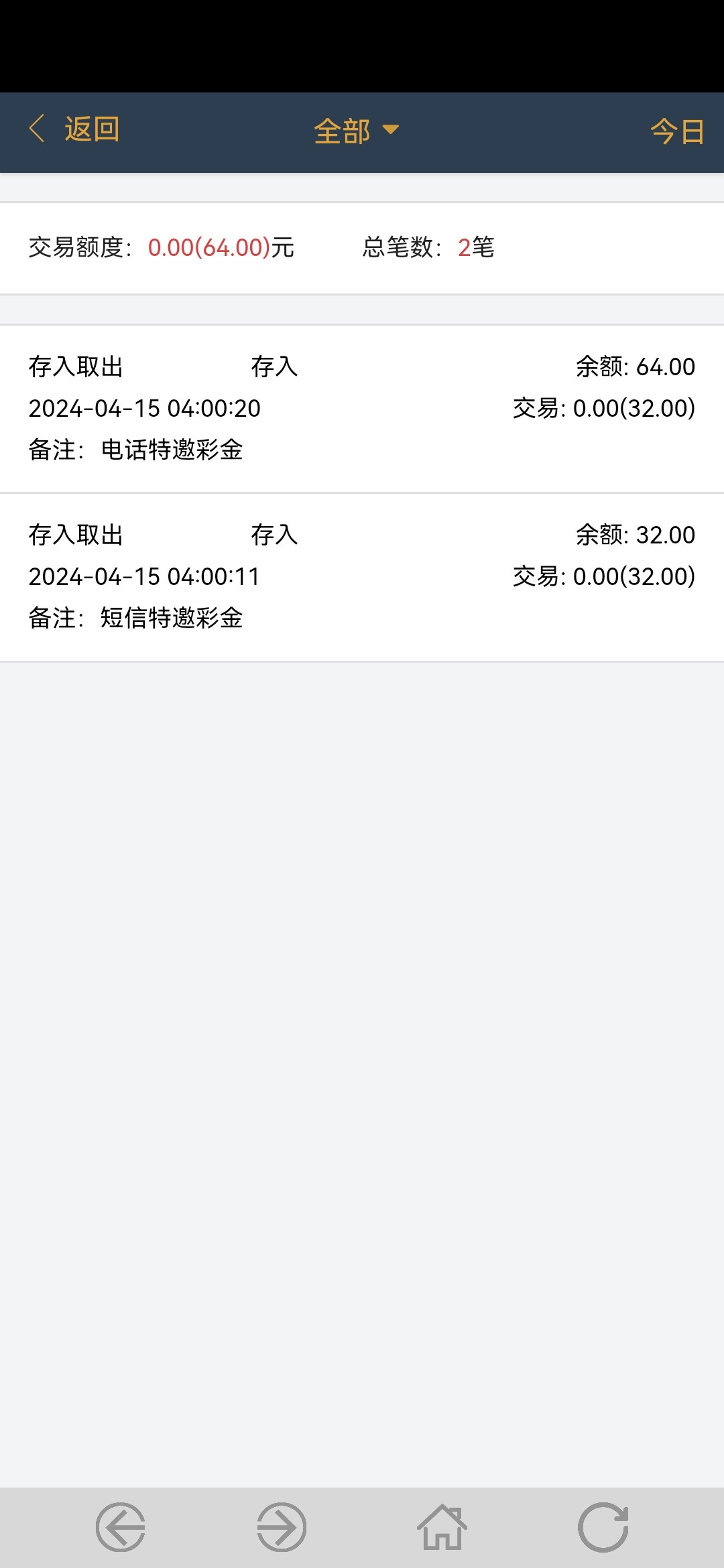Refresh the page with reload icon
This screenshot has height=1568, width=724.
point(603,1527)
